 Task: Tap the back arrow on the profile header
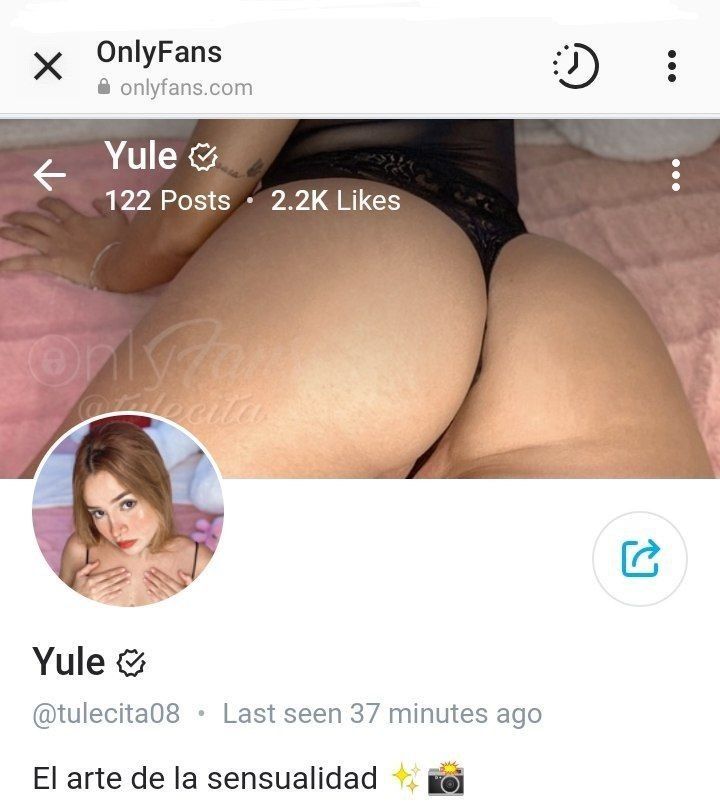(47, 175)
